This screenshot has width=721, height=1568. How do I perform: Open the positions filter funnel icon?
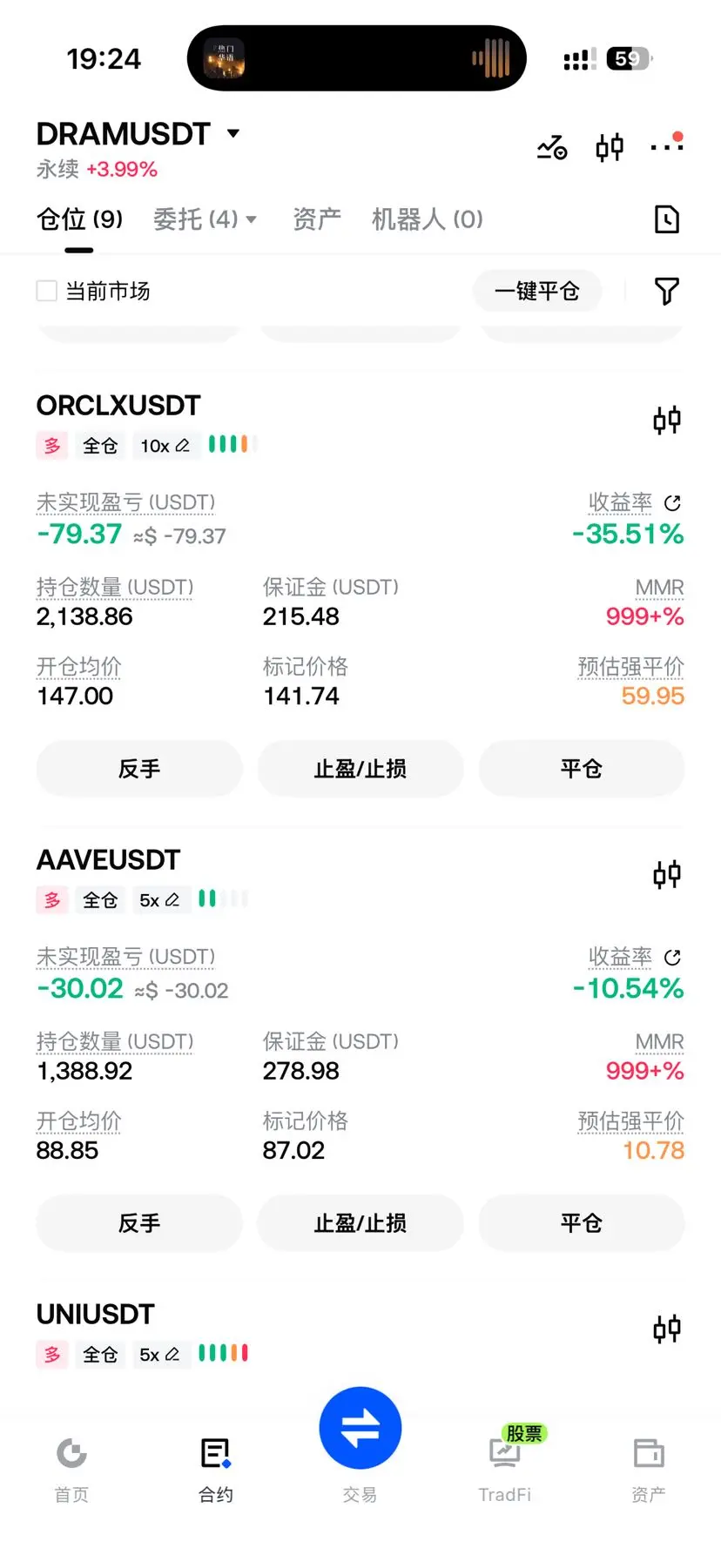point(667,291)
